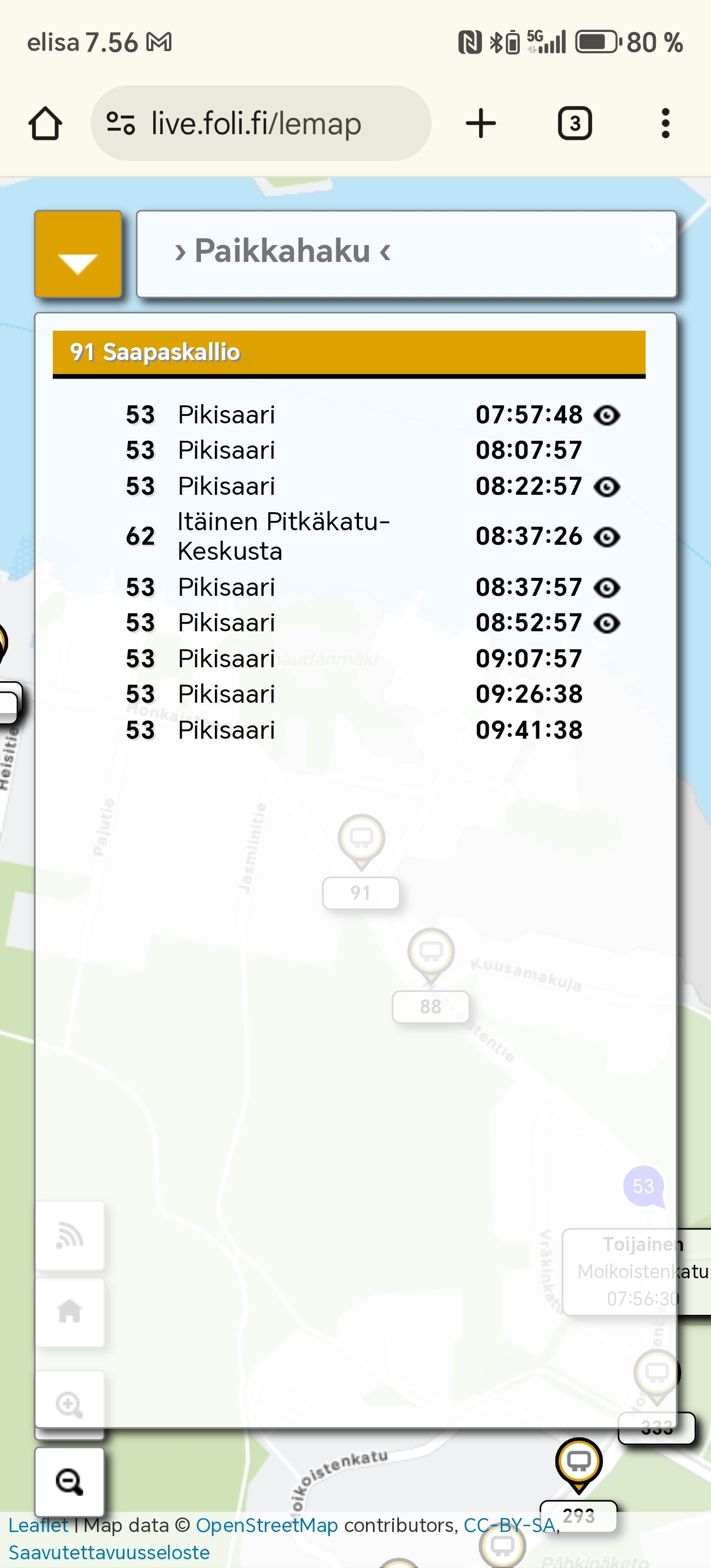Track the 08:52:57 Pikisaari bus
Viewport: 711px width, 1568px height.
click(607, 623)
